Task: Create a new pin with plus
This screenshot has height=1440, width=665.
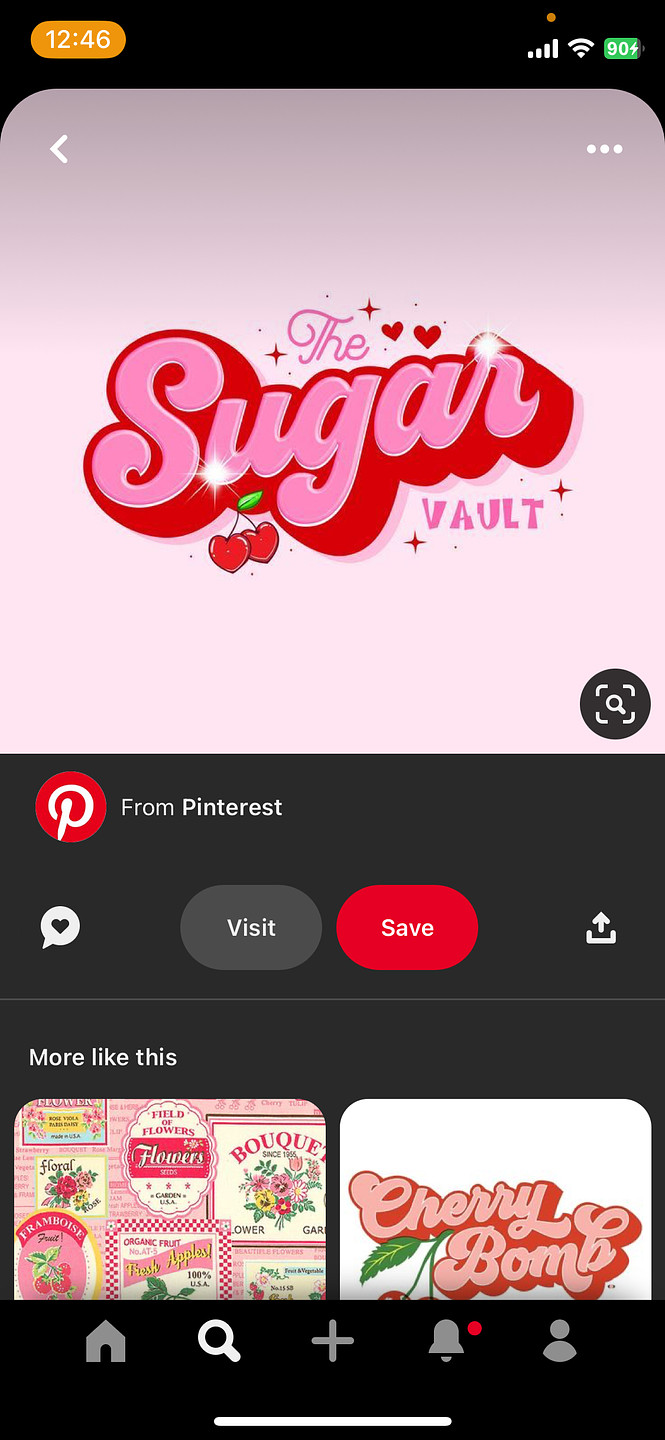Action: point(332,1340)
